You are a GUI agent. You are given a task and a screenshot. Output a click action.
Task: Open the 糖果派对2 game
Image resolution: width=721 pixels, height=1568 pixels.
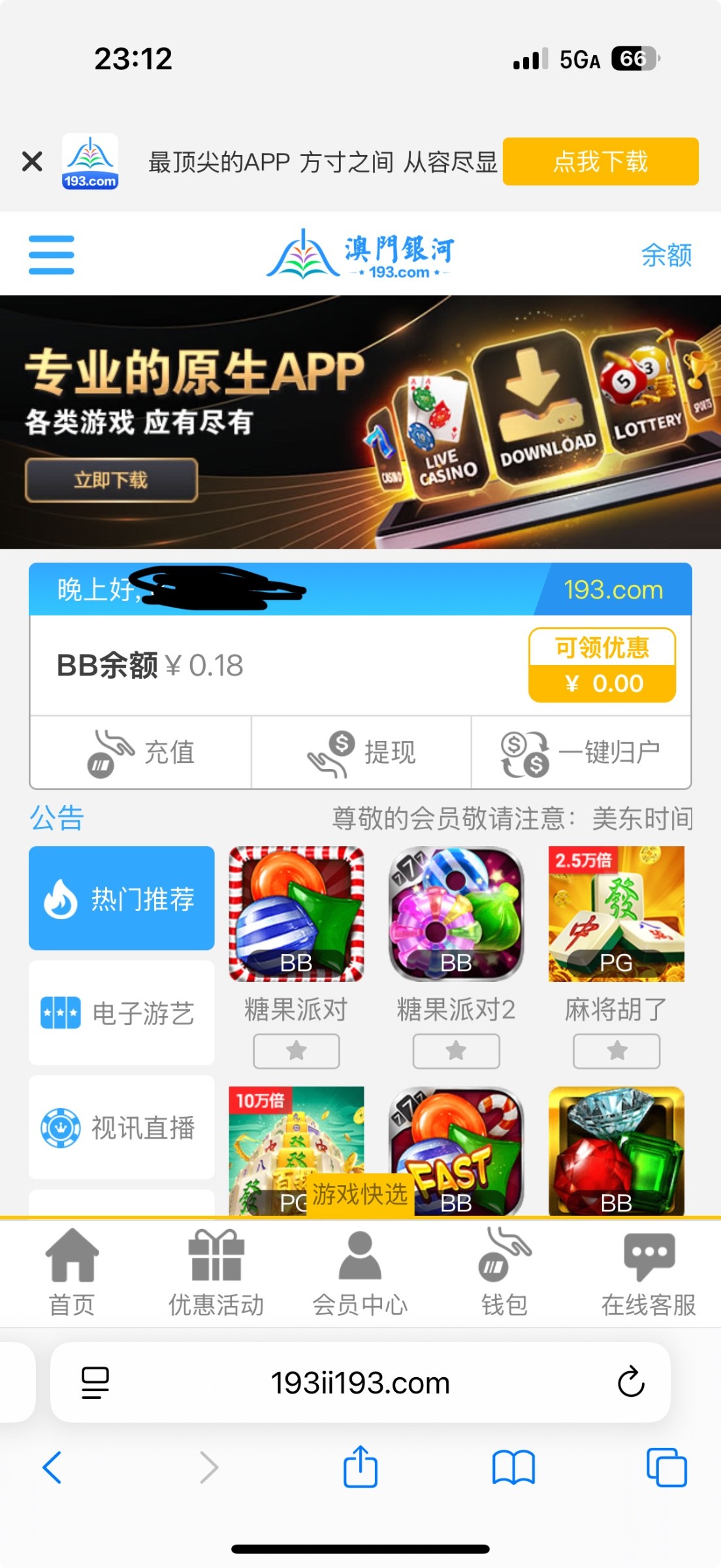point(456,915)
